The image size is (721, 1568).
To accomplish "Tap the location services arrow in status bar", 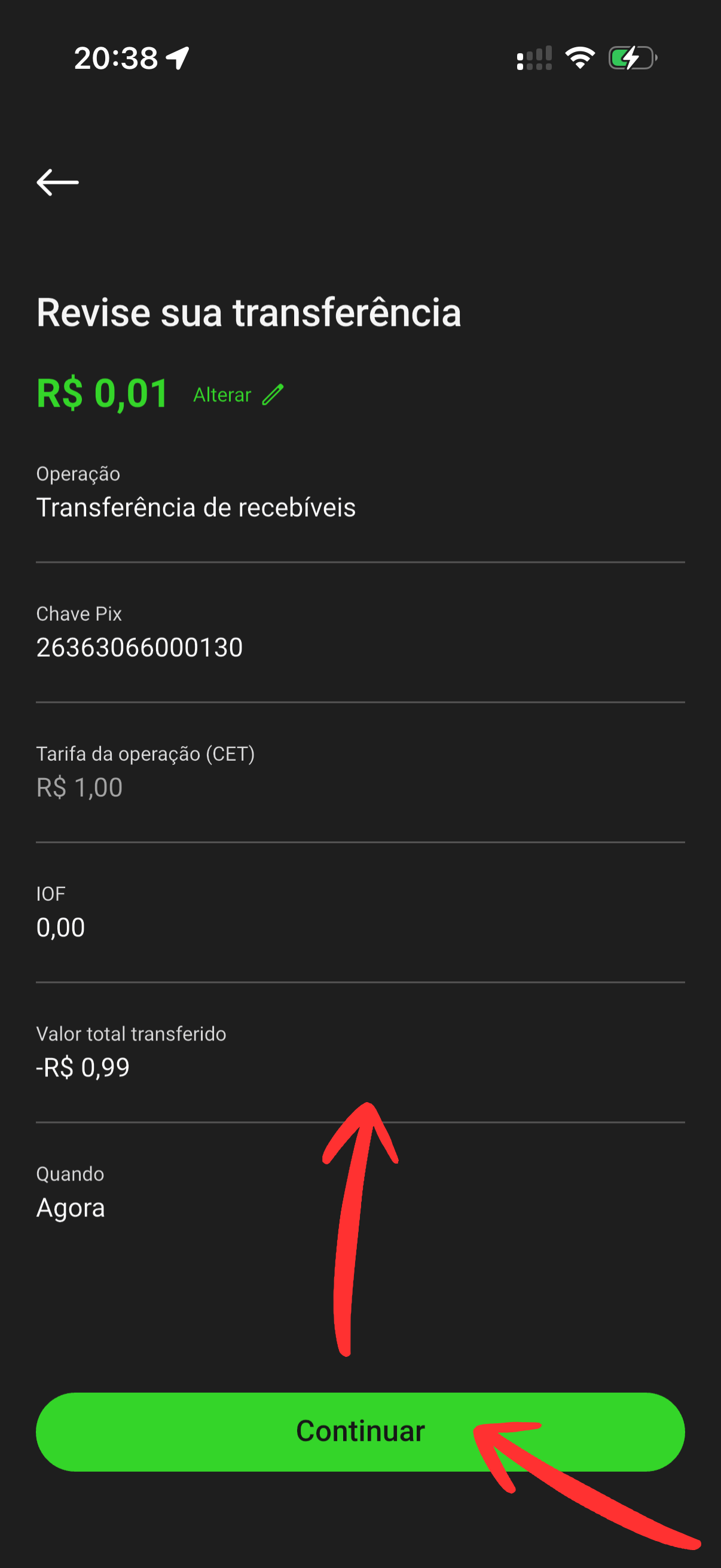I will (176, 57).
